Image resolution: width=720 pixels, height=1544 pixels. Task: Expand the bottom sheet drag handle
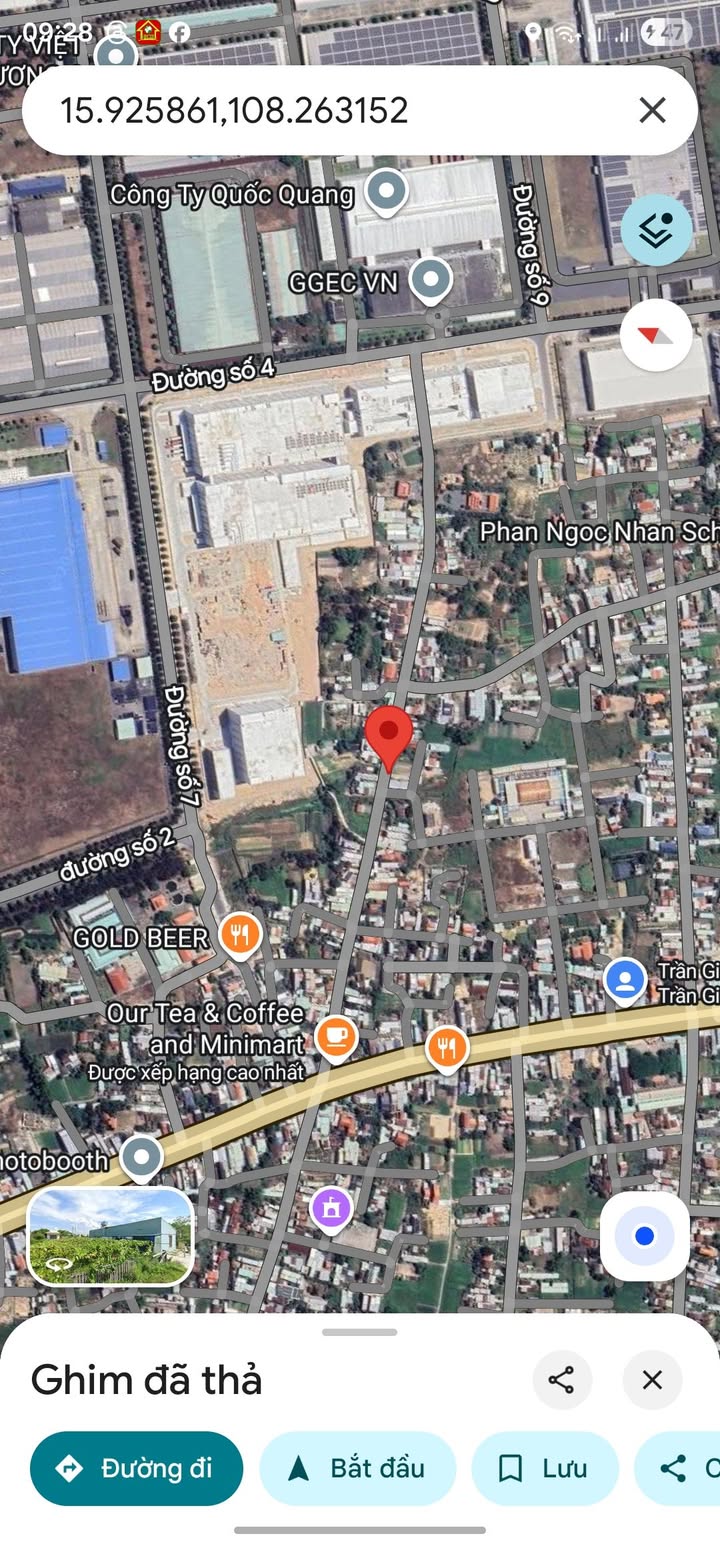(x=360, y=1332)
